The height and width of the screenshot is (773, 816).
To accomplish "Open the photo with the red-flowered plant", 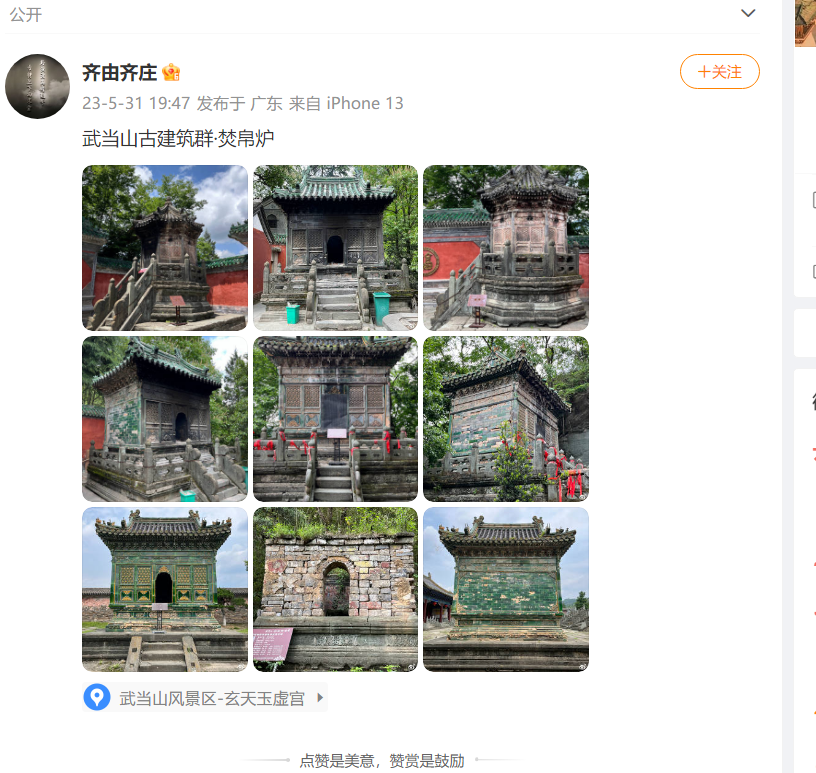I will click(505, 419).
